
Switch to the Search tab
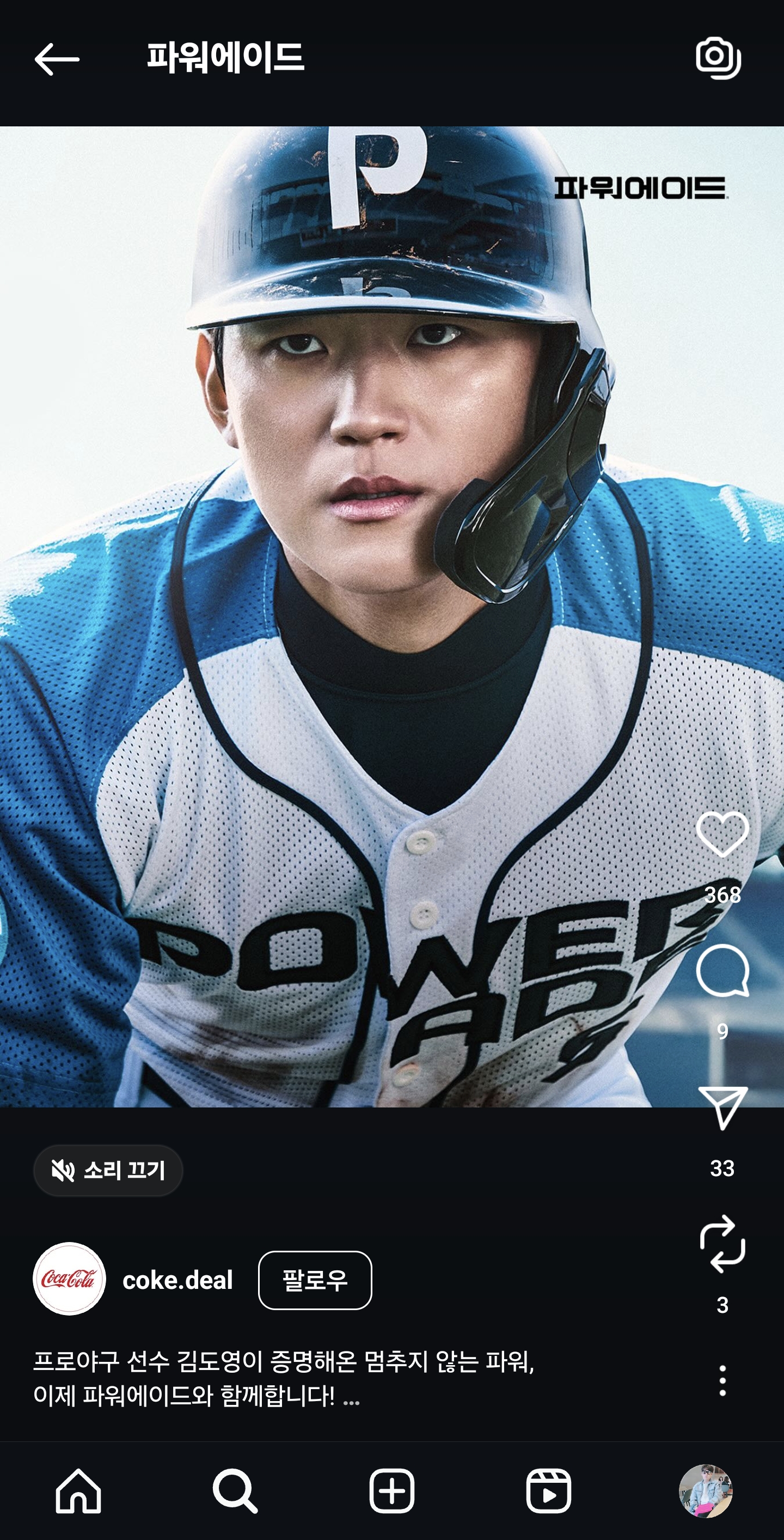(x=235, y=1490)
